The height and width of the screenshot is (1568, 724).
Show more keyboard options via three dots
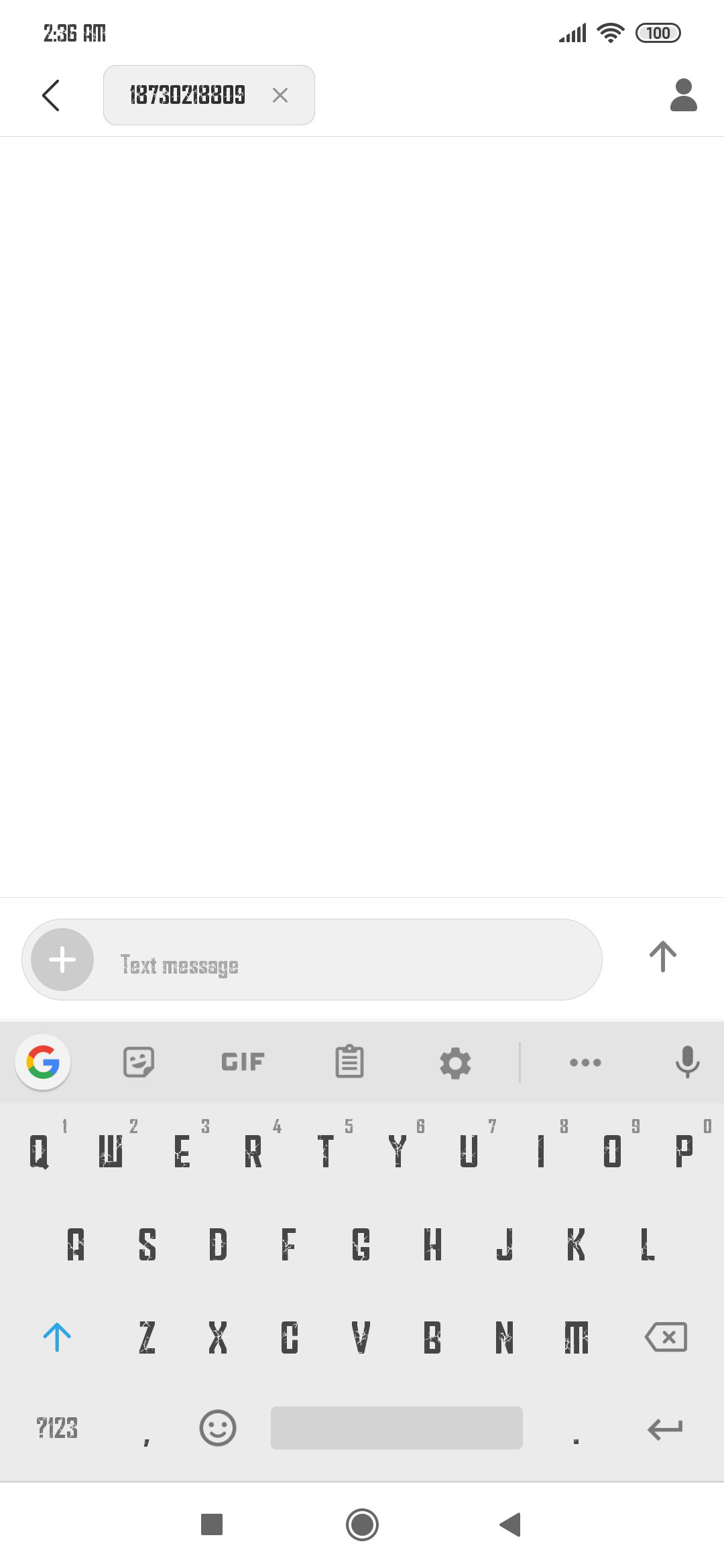[585, 1062]
